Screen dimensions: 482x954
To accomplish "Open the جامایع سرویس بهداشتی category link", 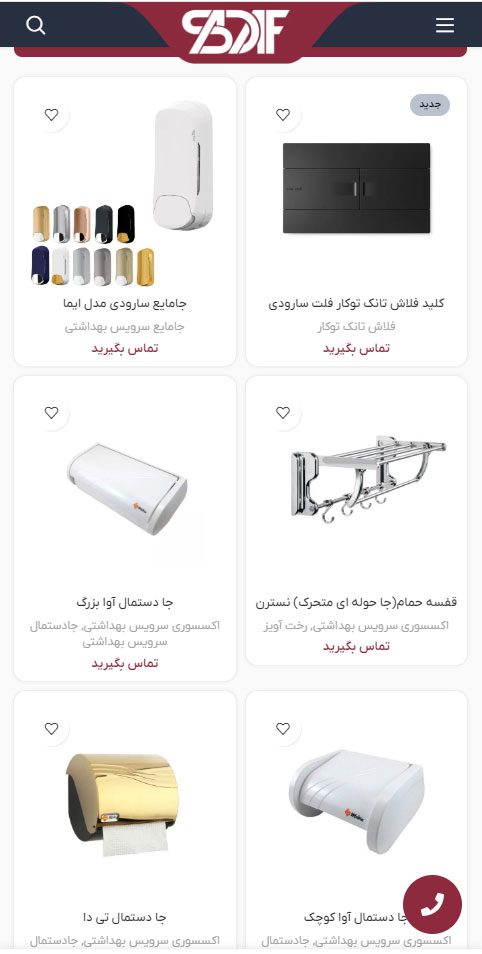I will click(x=125, y=327).
